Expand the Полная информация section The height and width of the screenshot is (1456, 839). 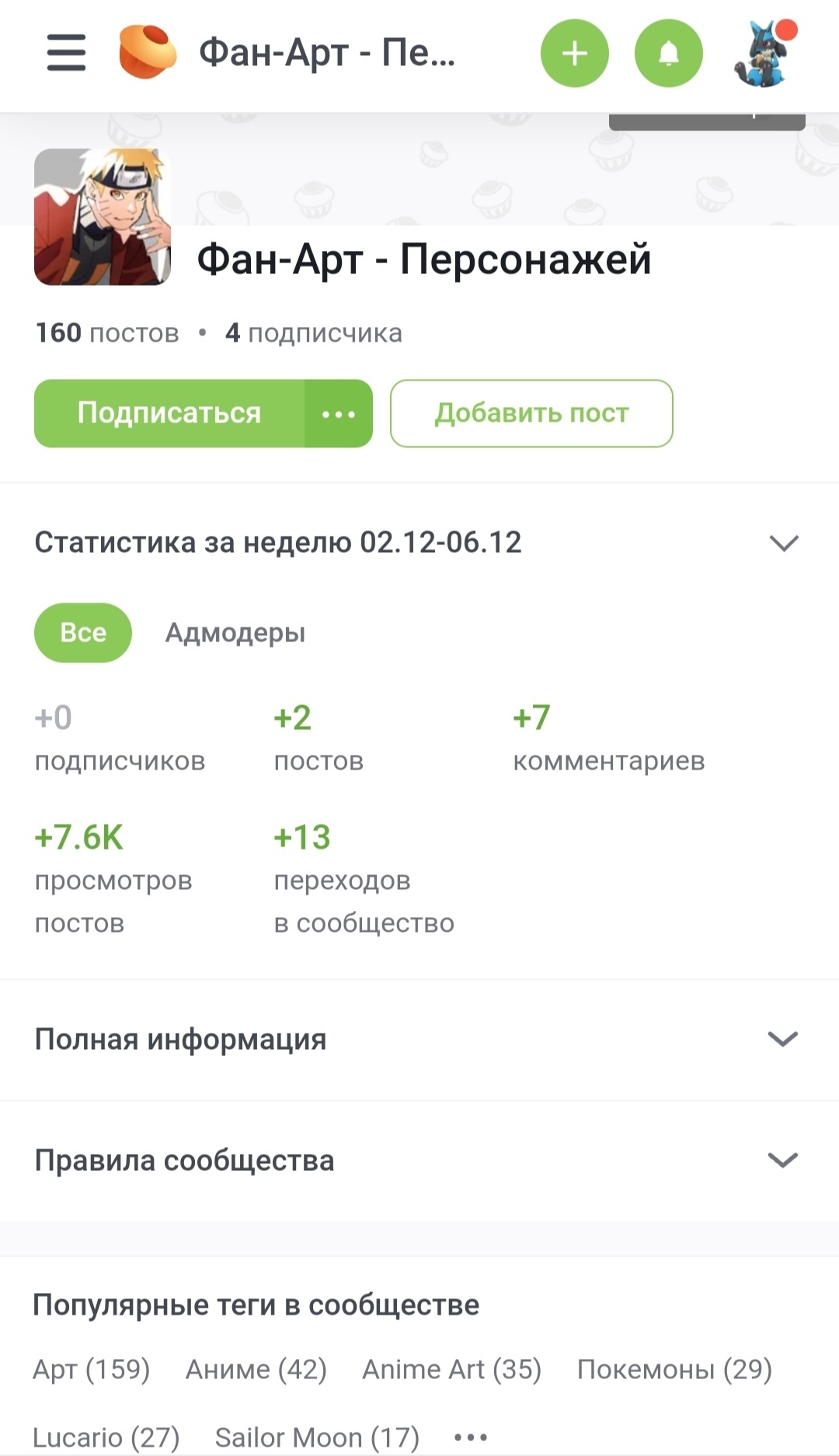(x=782, y=1039)
